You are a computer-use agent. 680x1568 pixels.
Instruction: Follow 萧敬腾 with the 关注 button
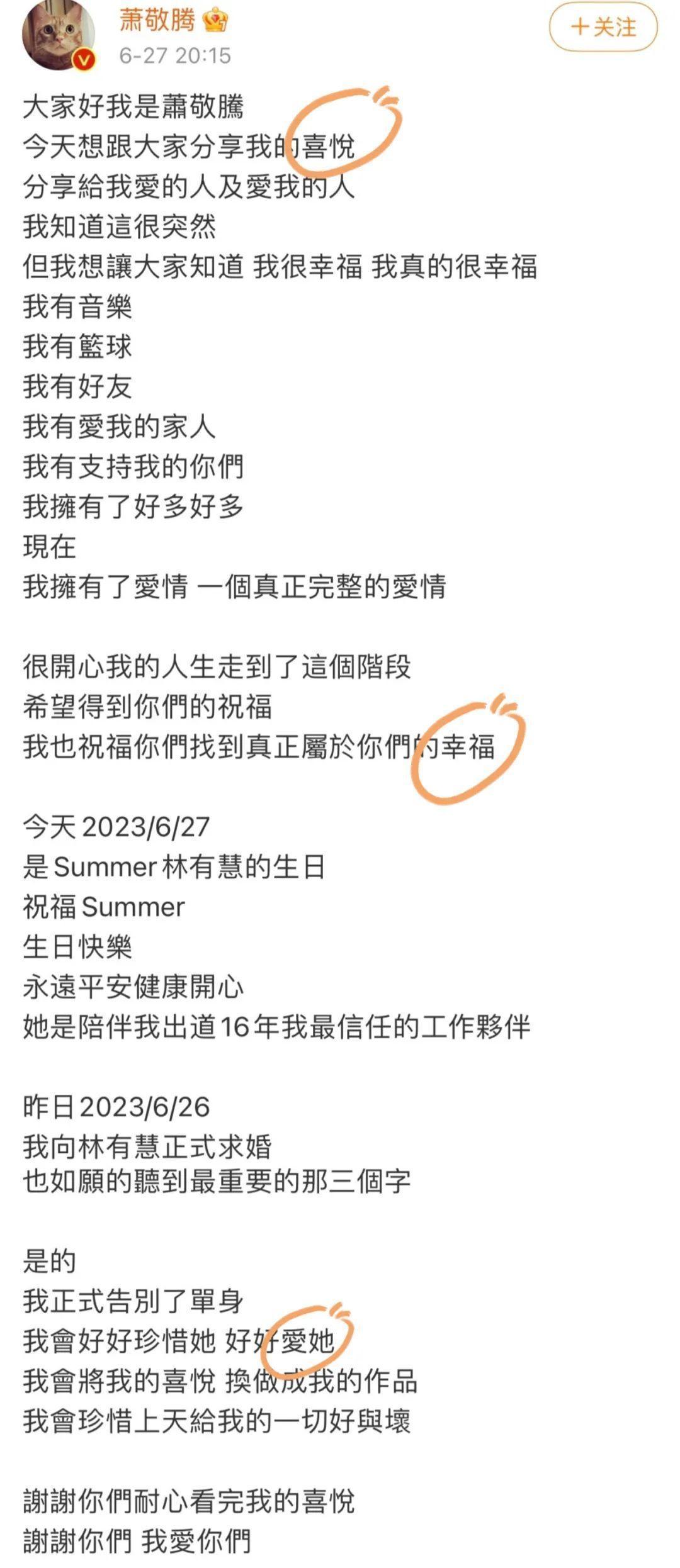click(603, 27)
